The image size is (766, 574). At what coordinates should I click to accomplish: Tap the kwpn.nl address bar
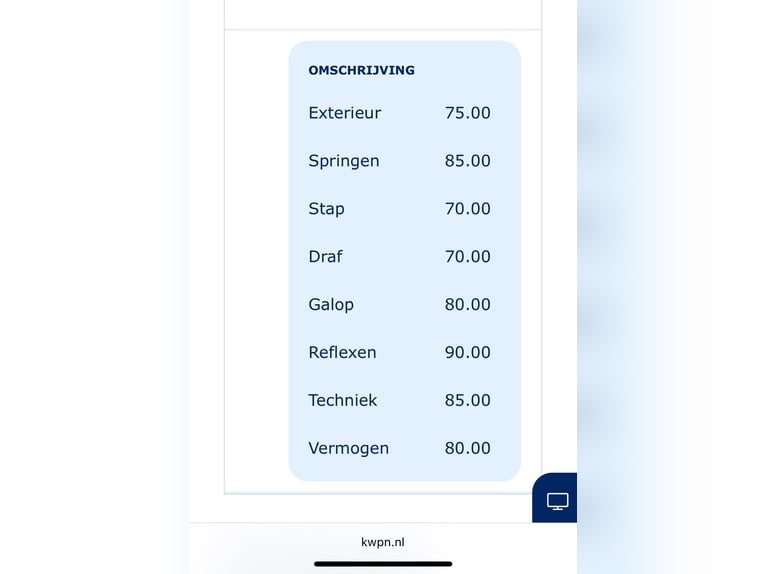click(383, 542)
